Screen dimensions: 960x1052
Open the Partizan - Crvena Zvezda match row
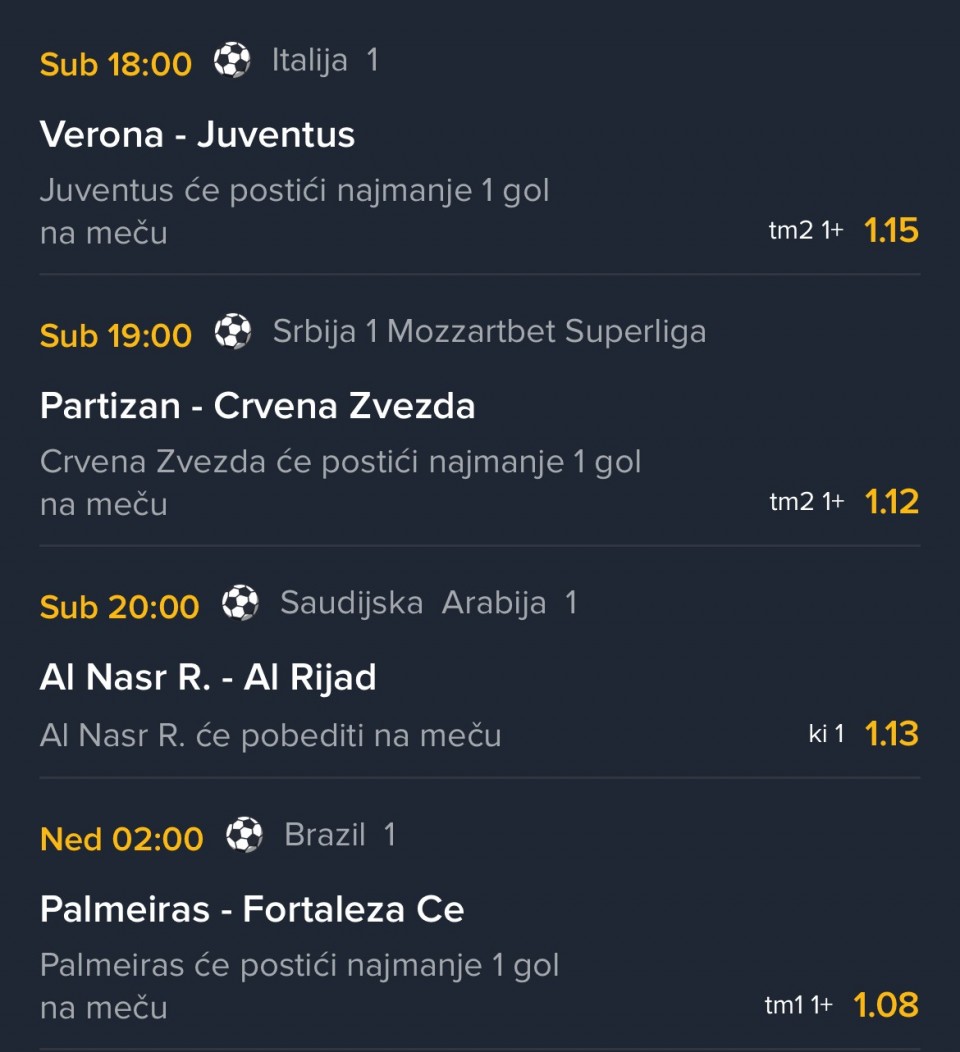pyautogui.click(x=257, y=406)
